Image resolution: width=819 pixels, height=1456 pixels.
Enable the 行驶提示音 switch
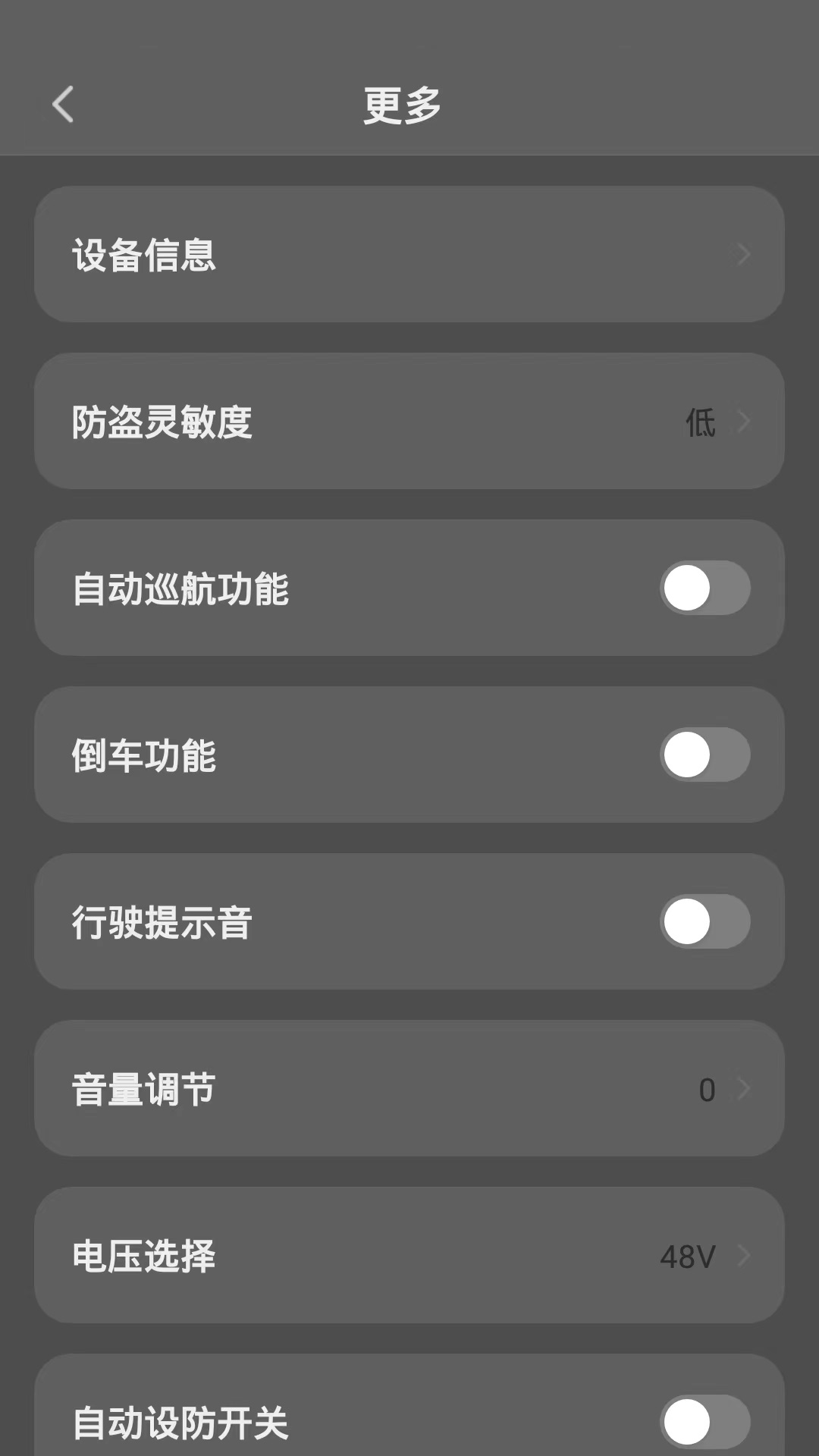pyautogui.click(x=704, y=922)
